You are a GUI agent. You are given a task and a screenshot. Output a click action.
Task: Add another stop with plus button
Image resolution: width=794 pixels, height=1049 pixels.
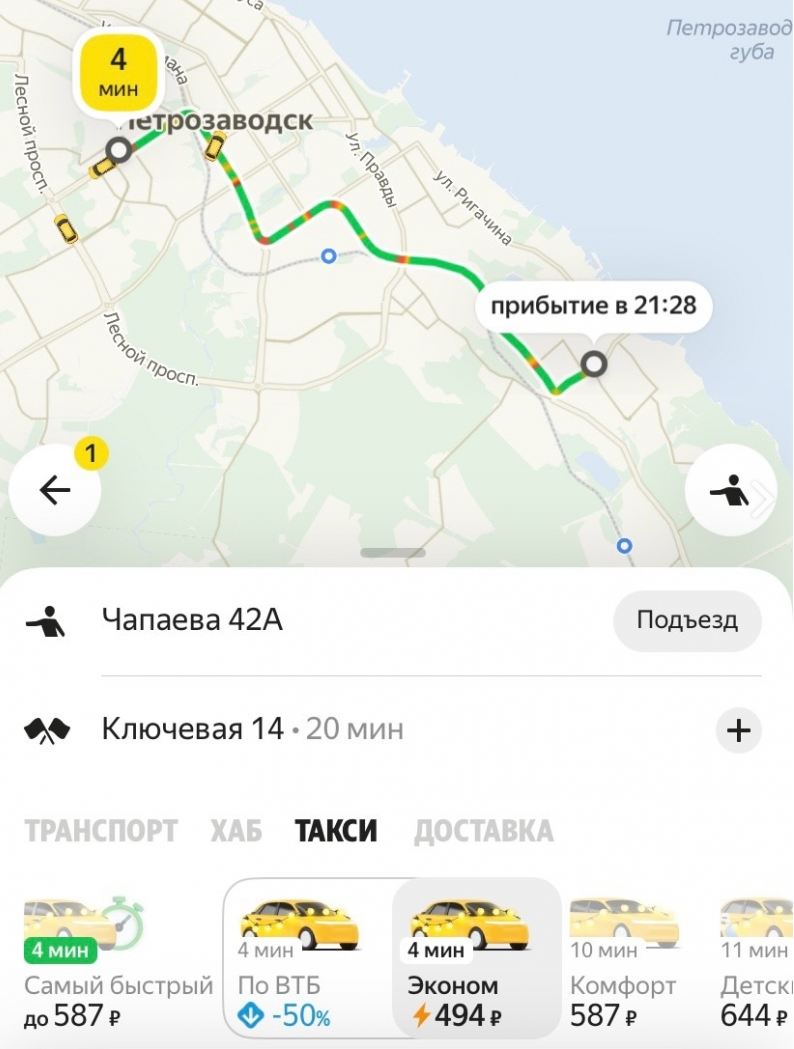[x=738, y=730]
